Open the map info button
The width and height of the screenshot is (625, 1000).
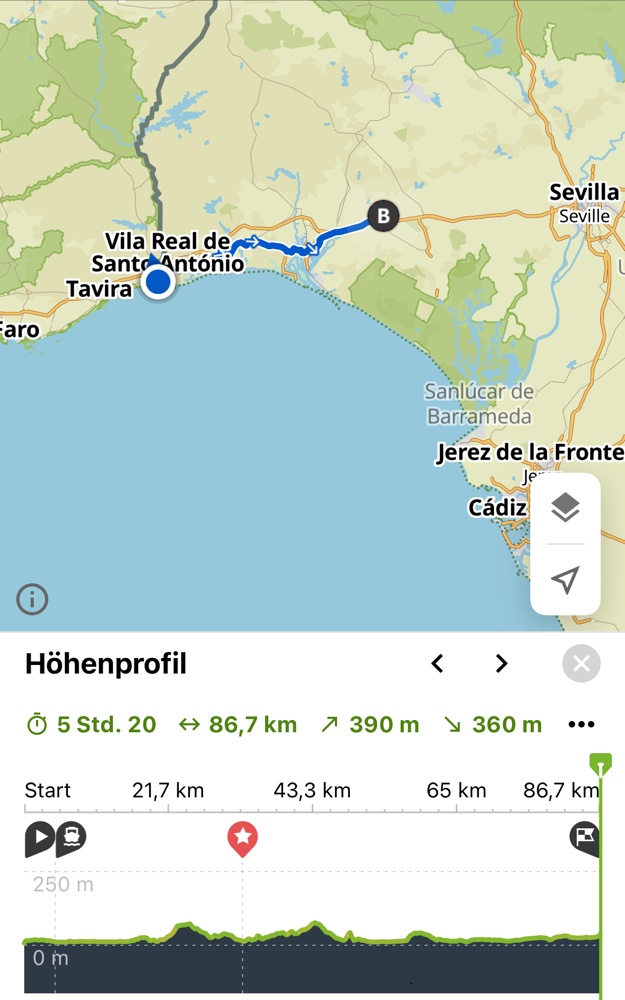click(x=32, y=599)
